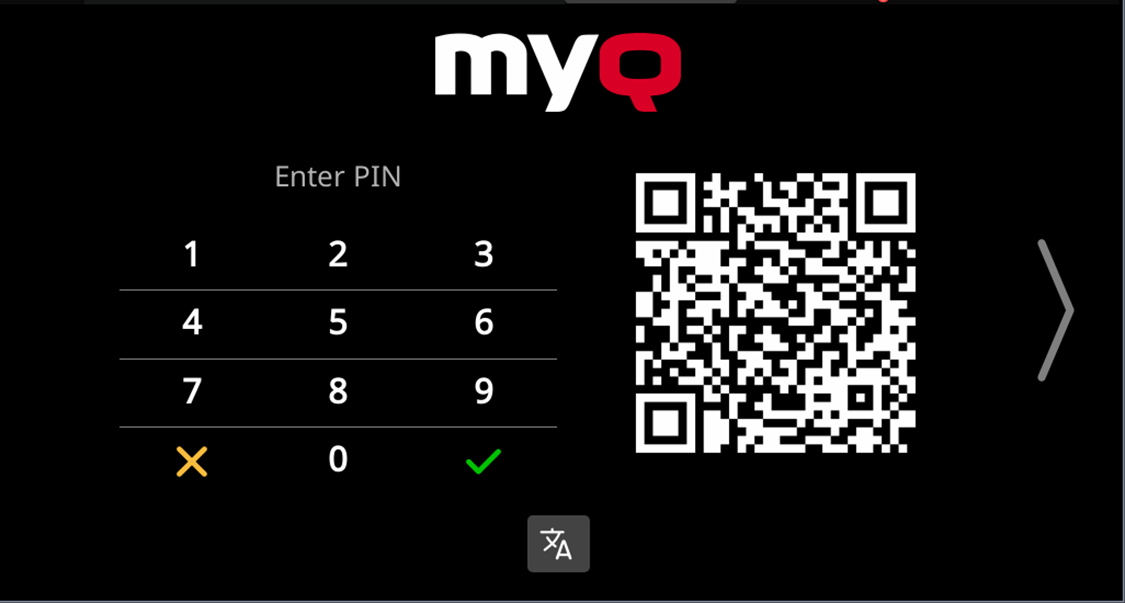This screenshot has height=603, width=1125.
Task: Clear the PIN with the orange X
Action: [x=192, y=461]
